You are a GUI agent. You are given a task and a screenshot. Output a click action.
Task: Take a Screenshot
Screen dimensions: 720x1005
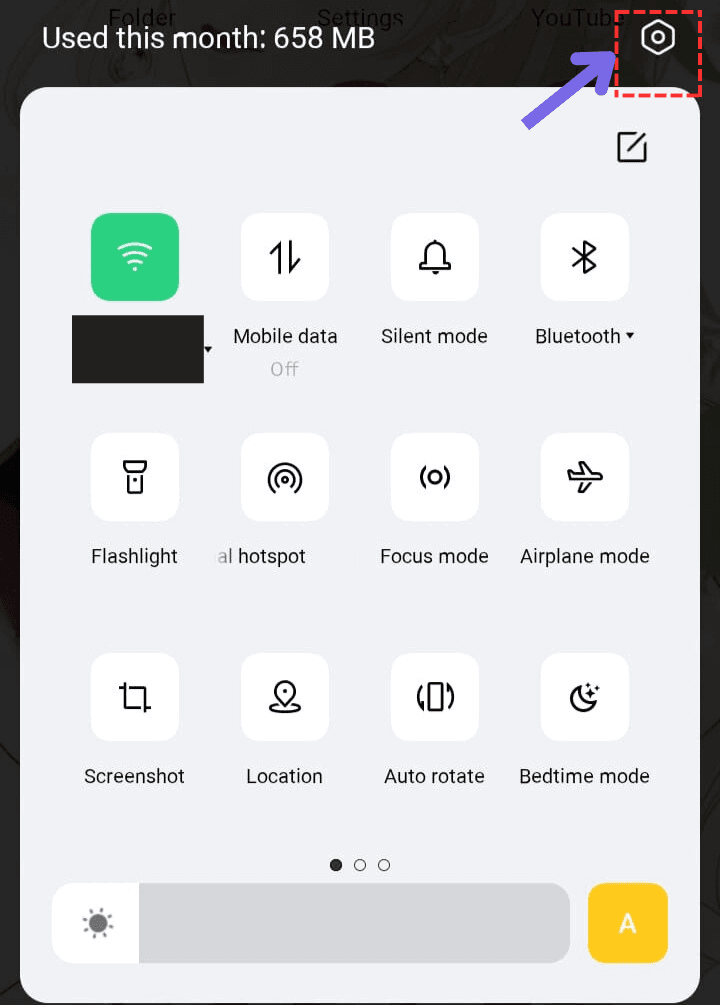click(x=135, y=697)
